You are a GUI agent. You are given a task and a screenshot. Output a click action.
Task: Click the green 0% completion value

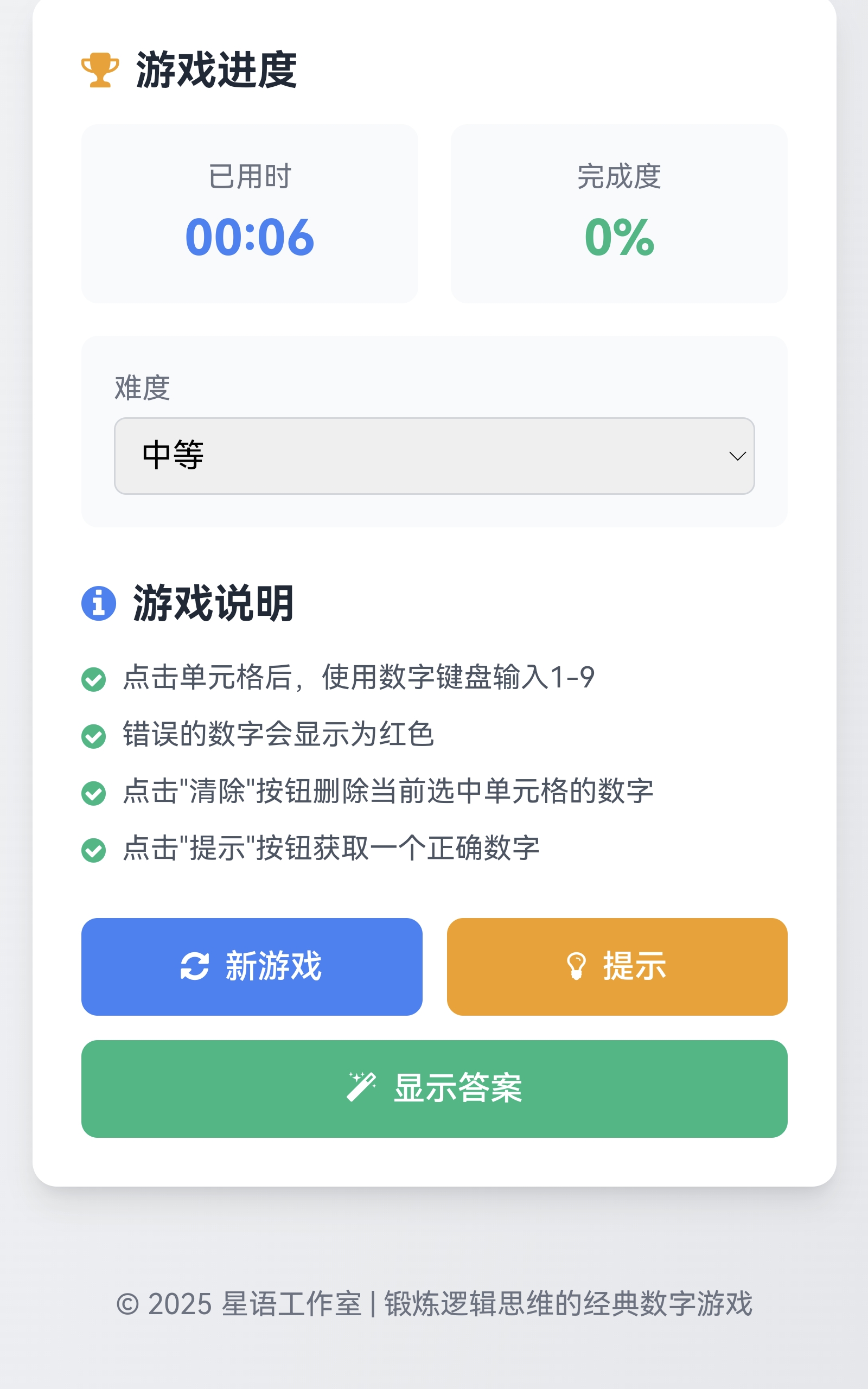coord(620,238)
